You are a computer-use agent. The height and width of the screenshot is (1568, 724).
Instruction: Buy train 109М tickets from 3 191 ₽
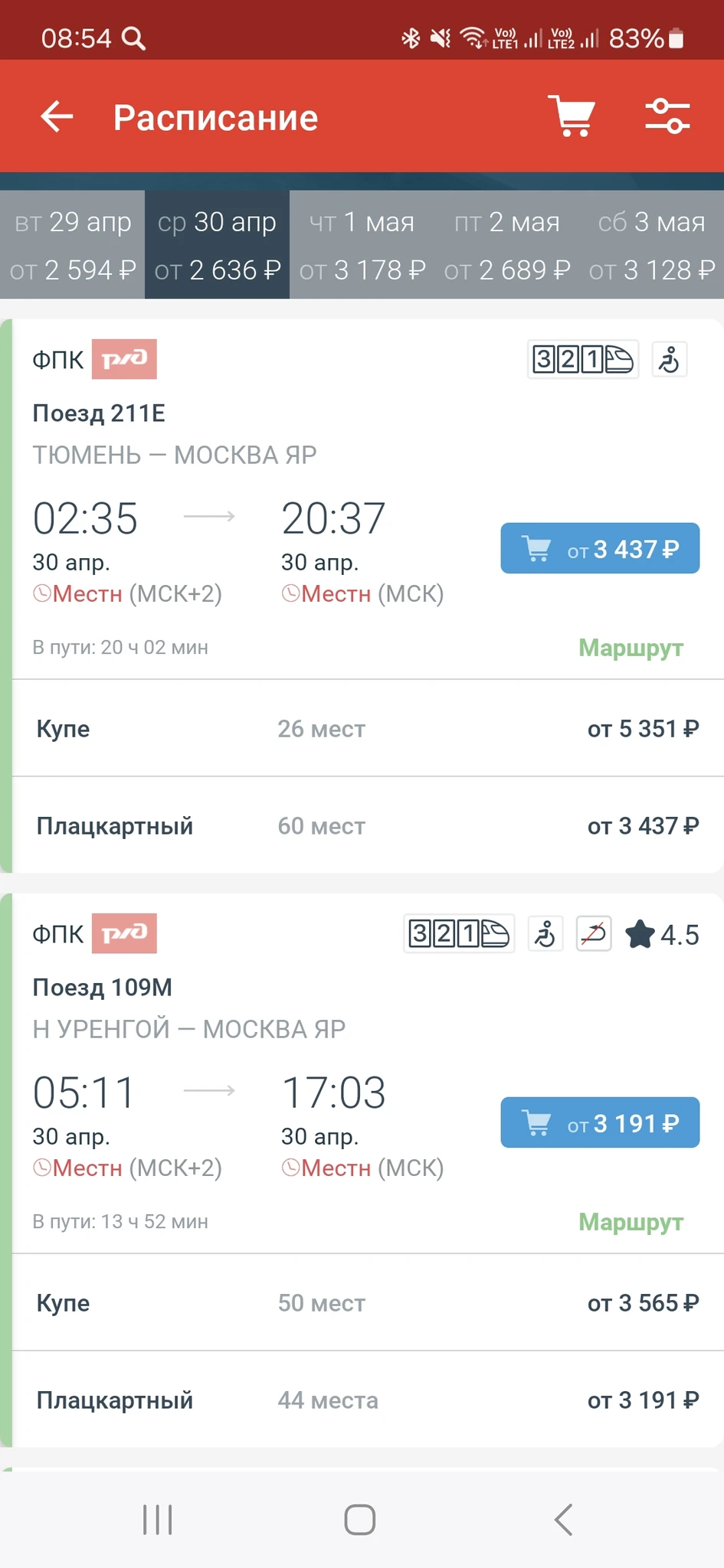tap(600, 1122)
